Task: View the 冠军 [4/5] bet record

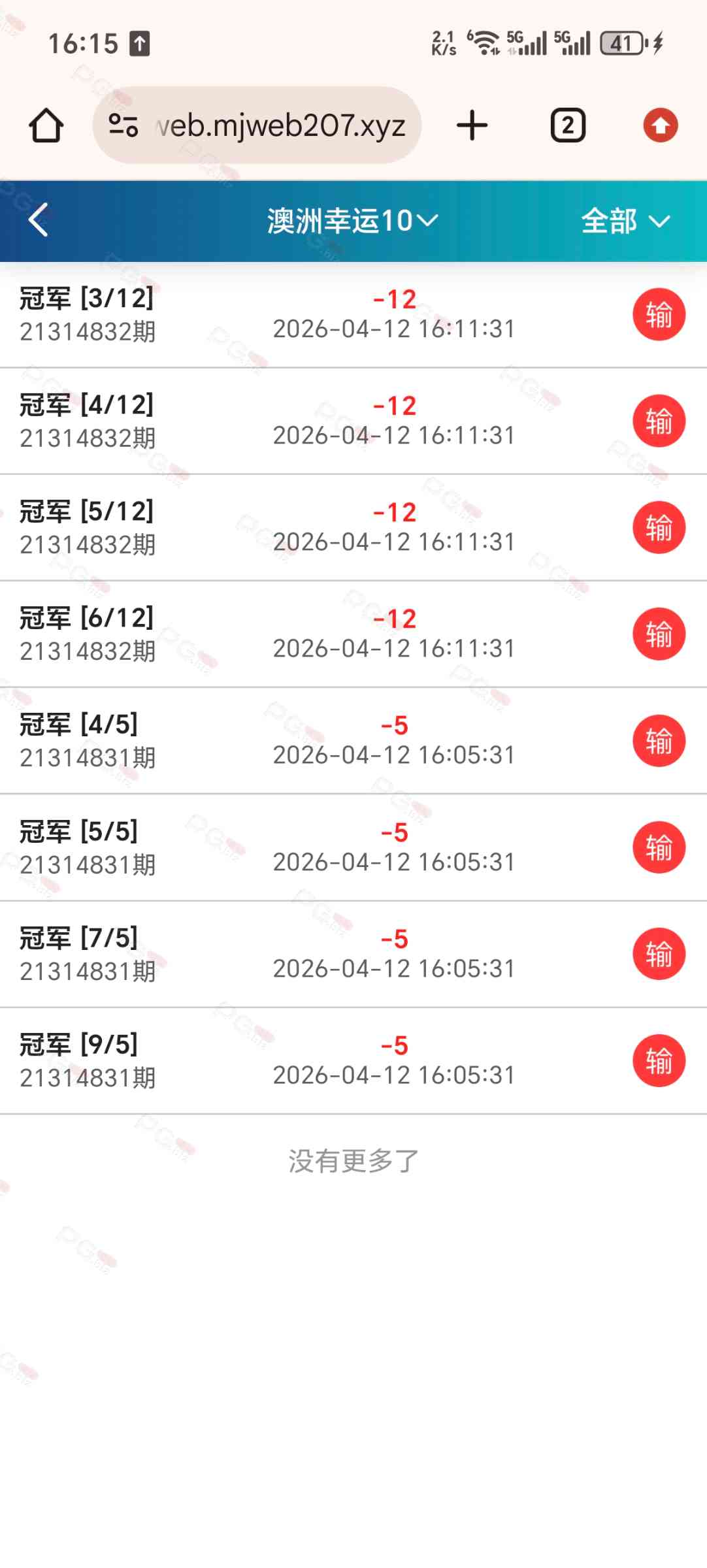Action: point(353,741)
